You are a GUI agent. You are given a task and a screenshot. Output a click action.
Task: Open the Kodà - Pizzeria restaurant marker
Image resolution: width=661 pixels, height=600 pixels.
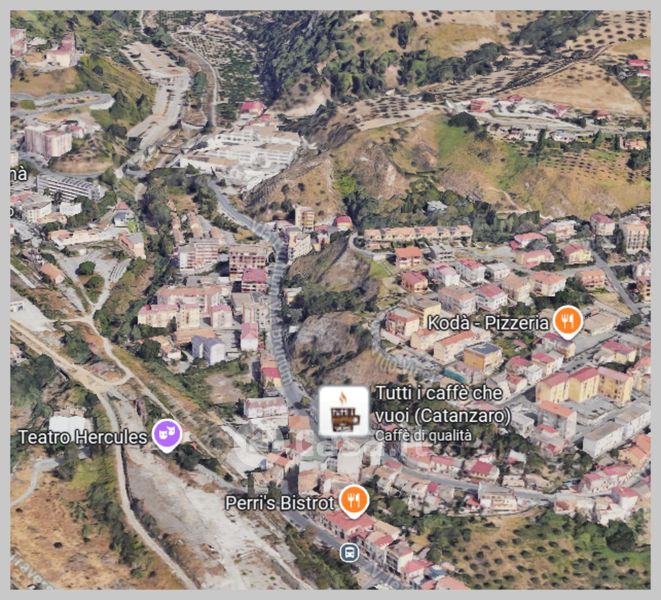click(568, 322)
